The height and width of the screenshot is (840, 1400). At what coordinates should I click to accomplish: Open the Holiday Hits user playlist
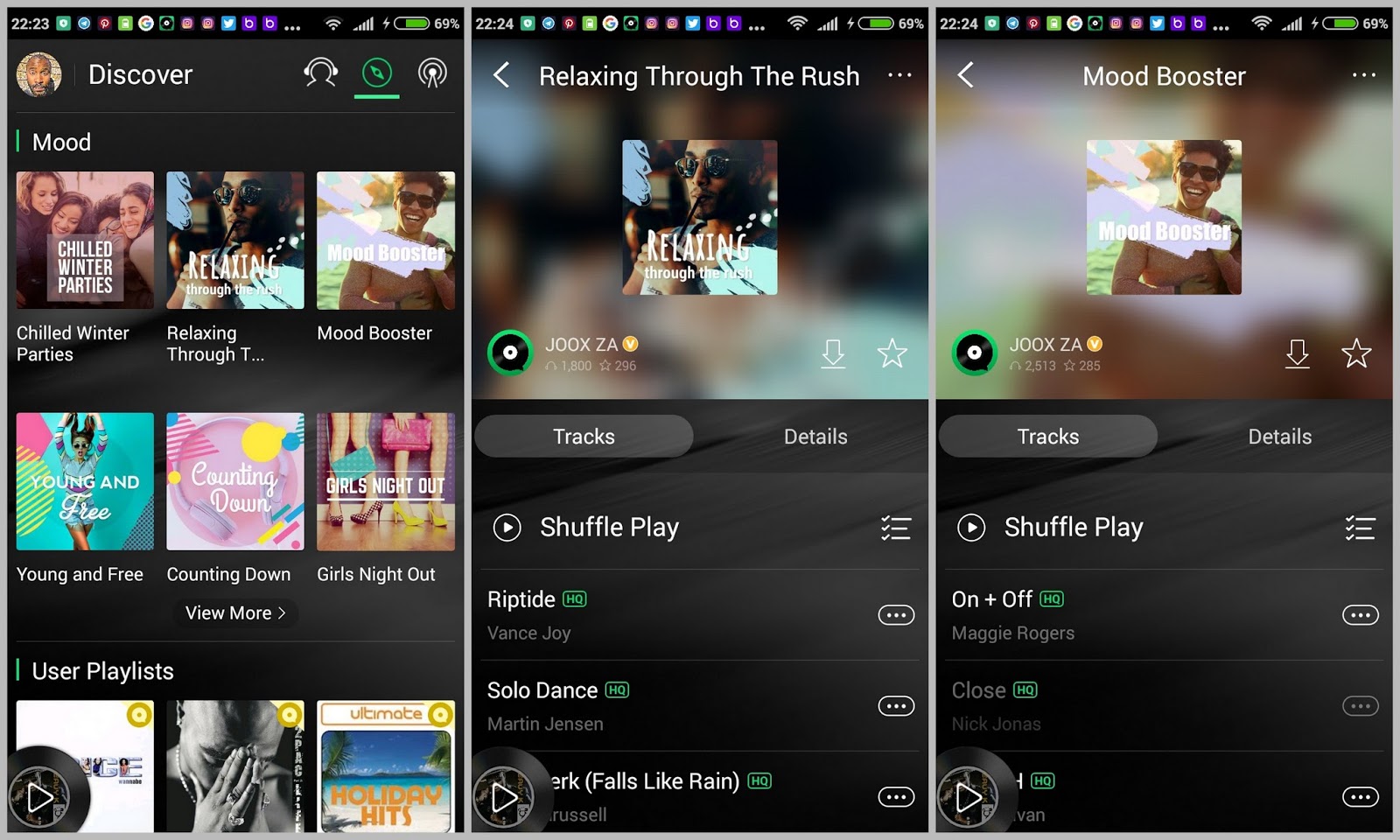pos(385,766)
